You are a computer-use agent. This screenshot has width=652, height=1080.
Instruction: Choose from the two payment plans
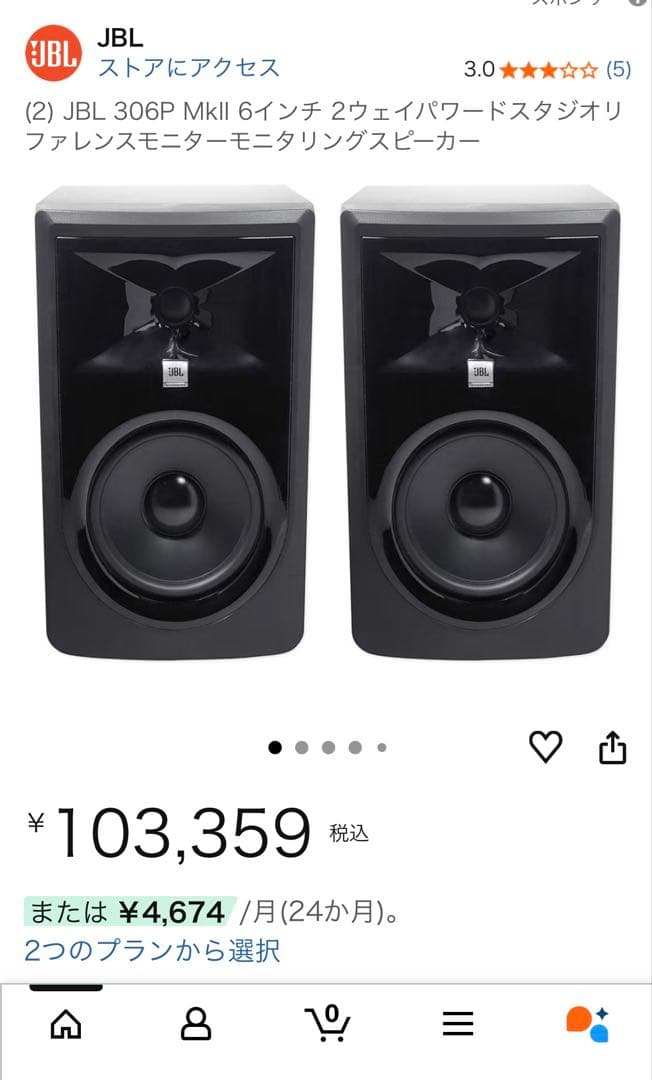pyautogui.click(x=152, y=950)
